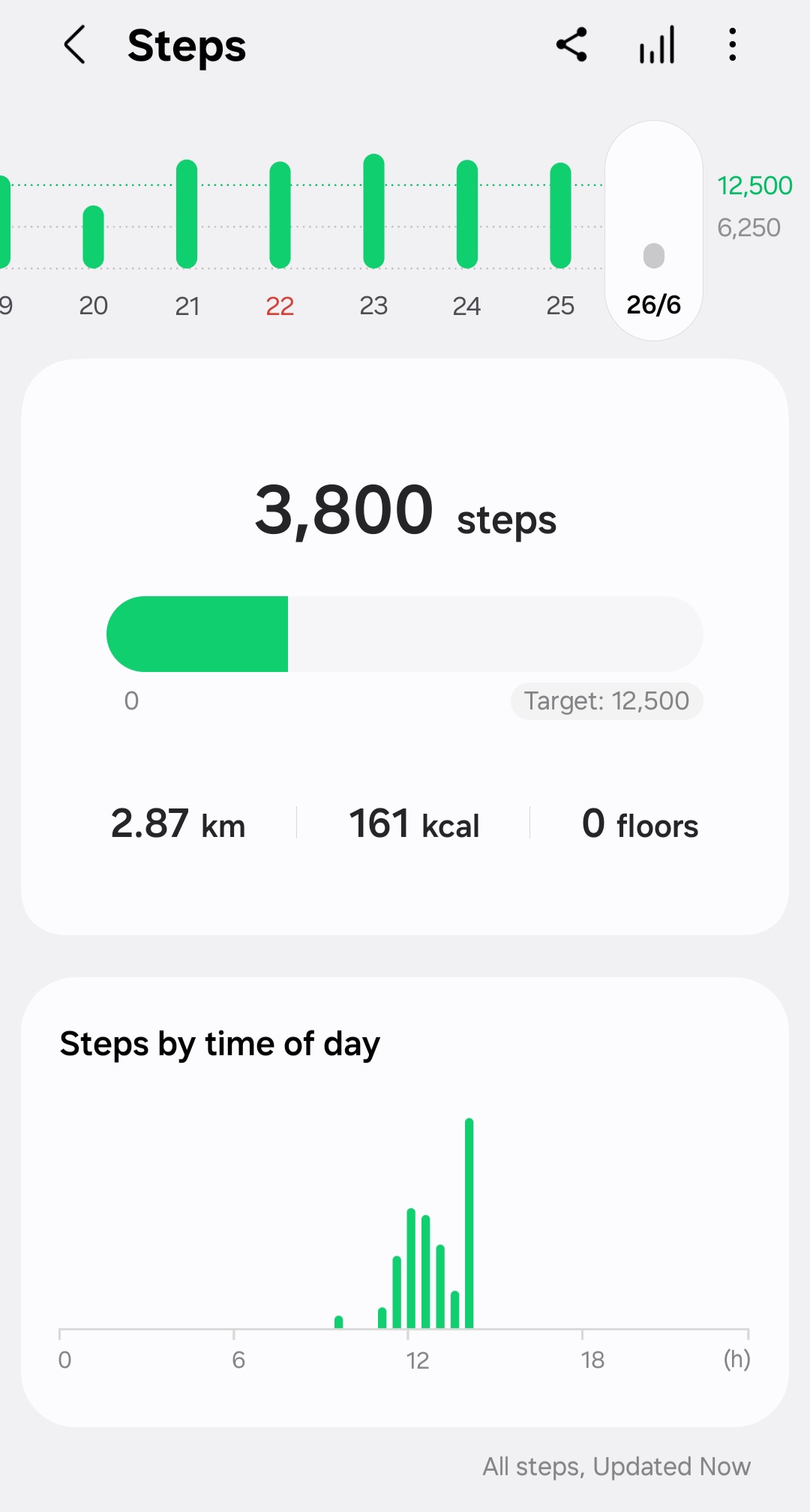Select day 20 in the date chart
The height and width of the screenshot is (1512, 810).
[93, 240]
